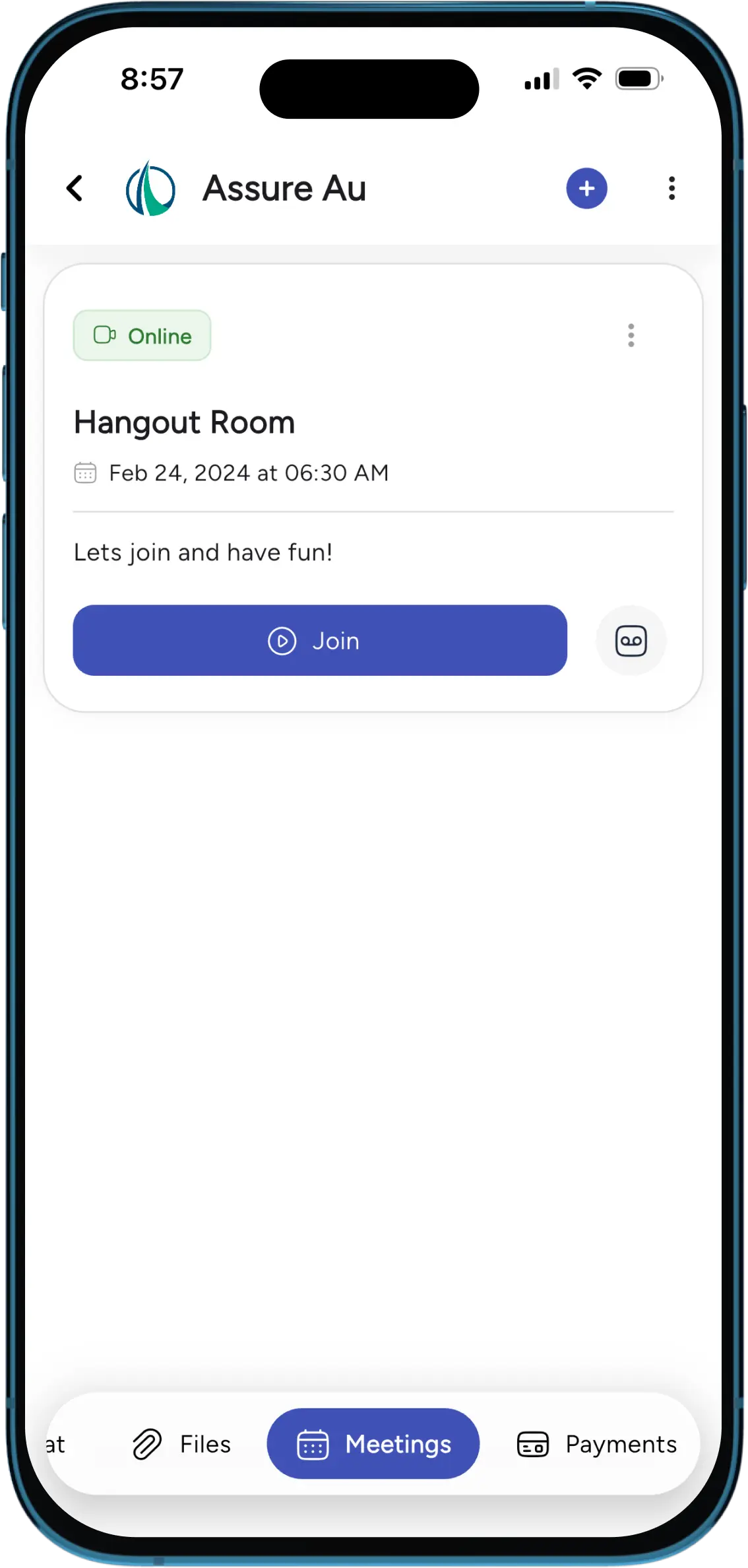Open Hangout Room card options menu

click(x=631, y=335)
